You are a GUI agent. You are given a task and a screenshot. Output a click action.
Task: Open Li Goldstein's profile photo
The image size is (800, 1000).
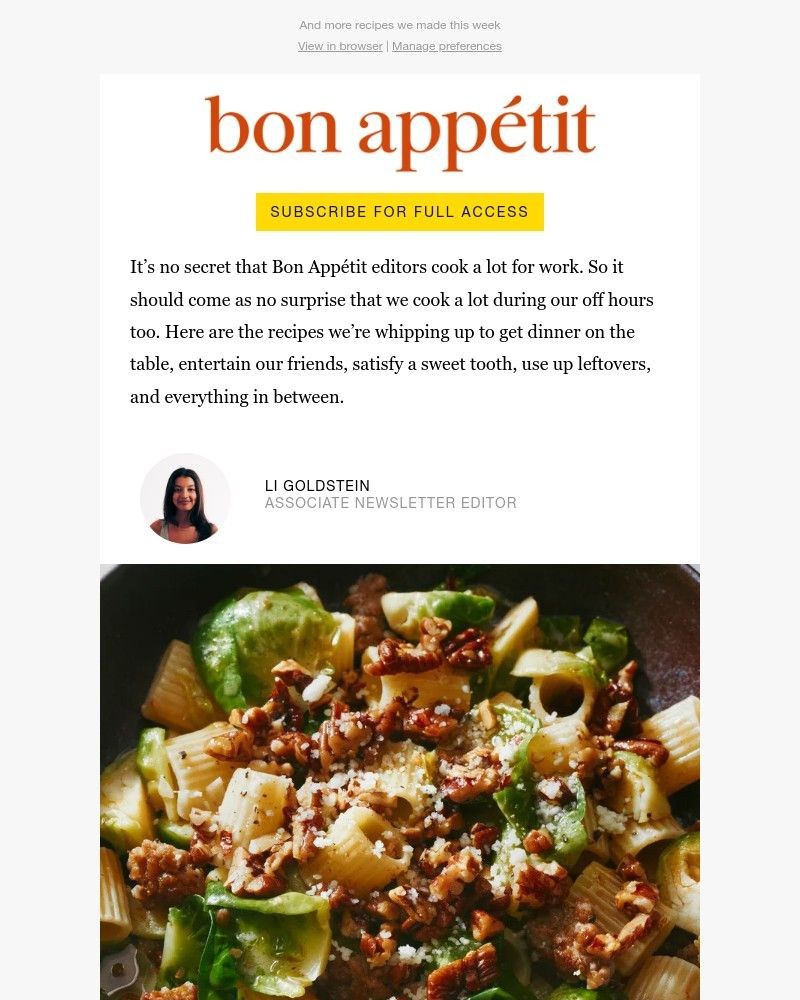(x=185, y=498)
